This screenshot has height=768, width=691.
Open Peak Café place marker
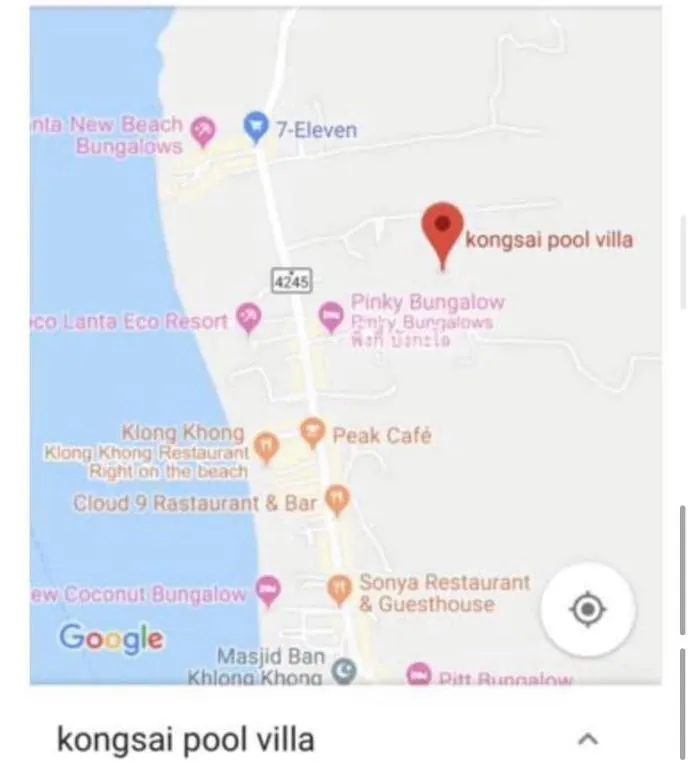tap(312, 433)
